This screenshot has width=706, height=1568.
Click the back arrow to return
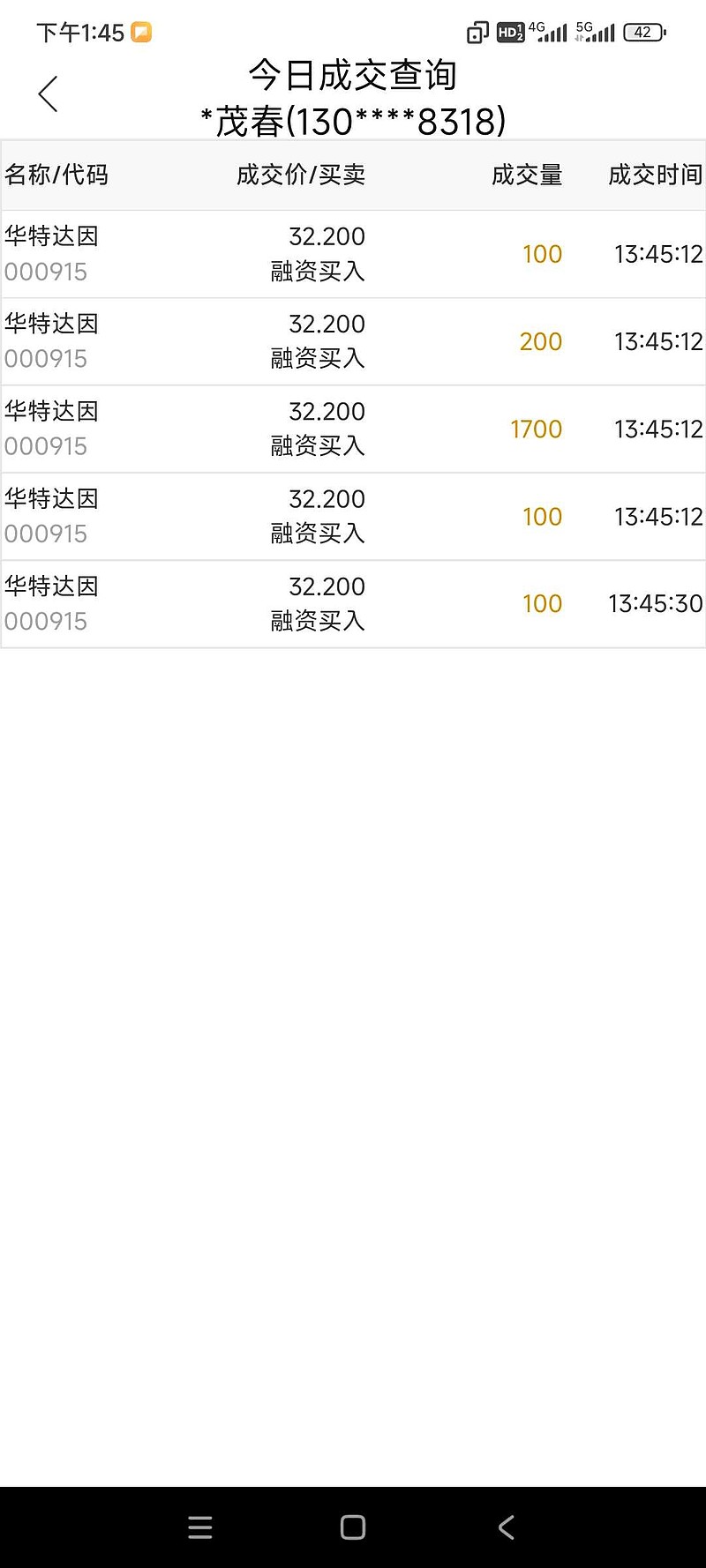[x=48, y=93]
